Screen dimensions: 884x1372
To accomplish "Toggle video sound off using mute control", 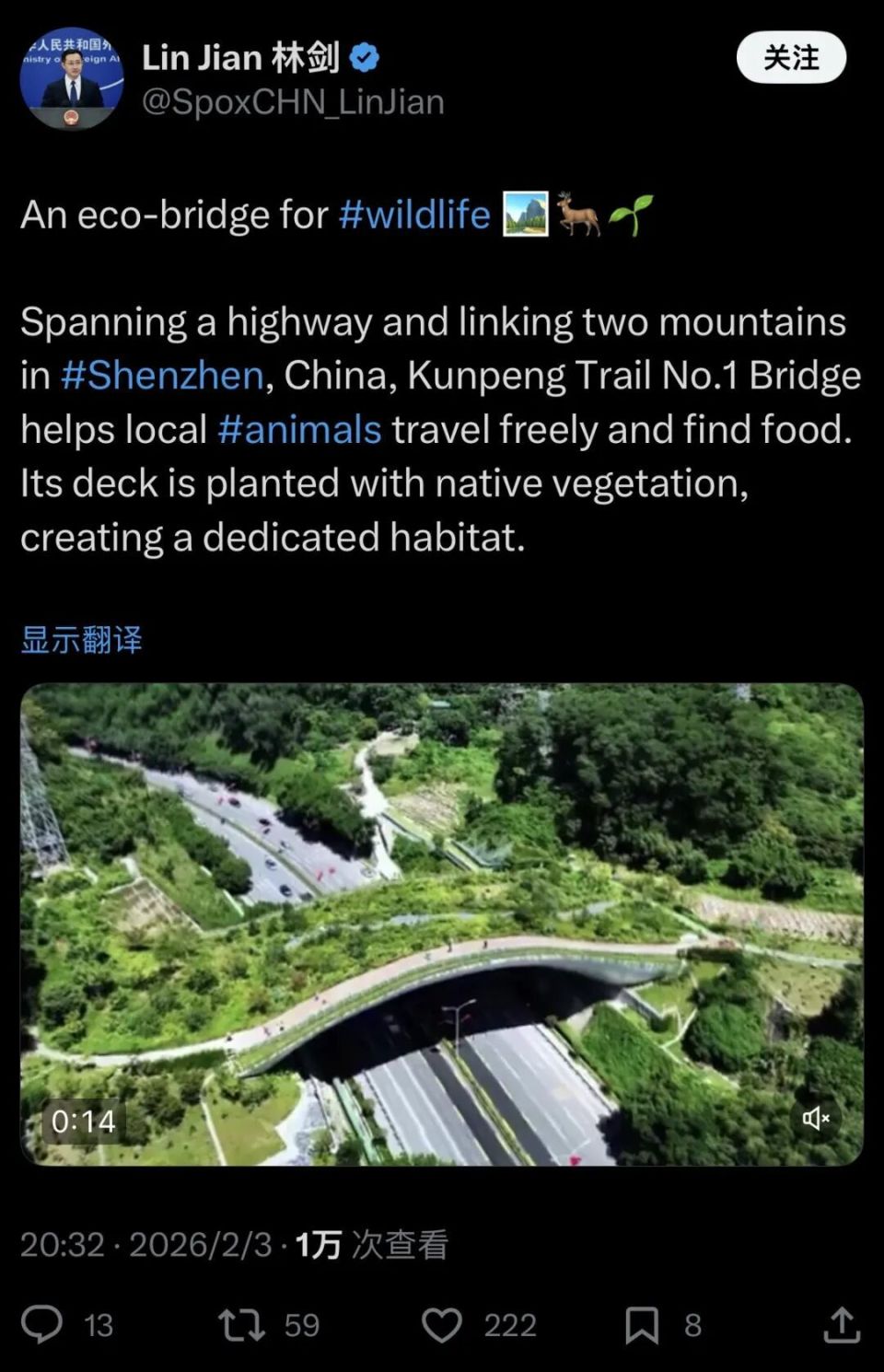I will click(x=815, y=1120).
